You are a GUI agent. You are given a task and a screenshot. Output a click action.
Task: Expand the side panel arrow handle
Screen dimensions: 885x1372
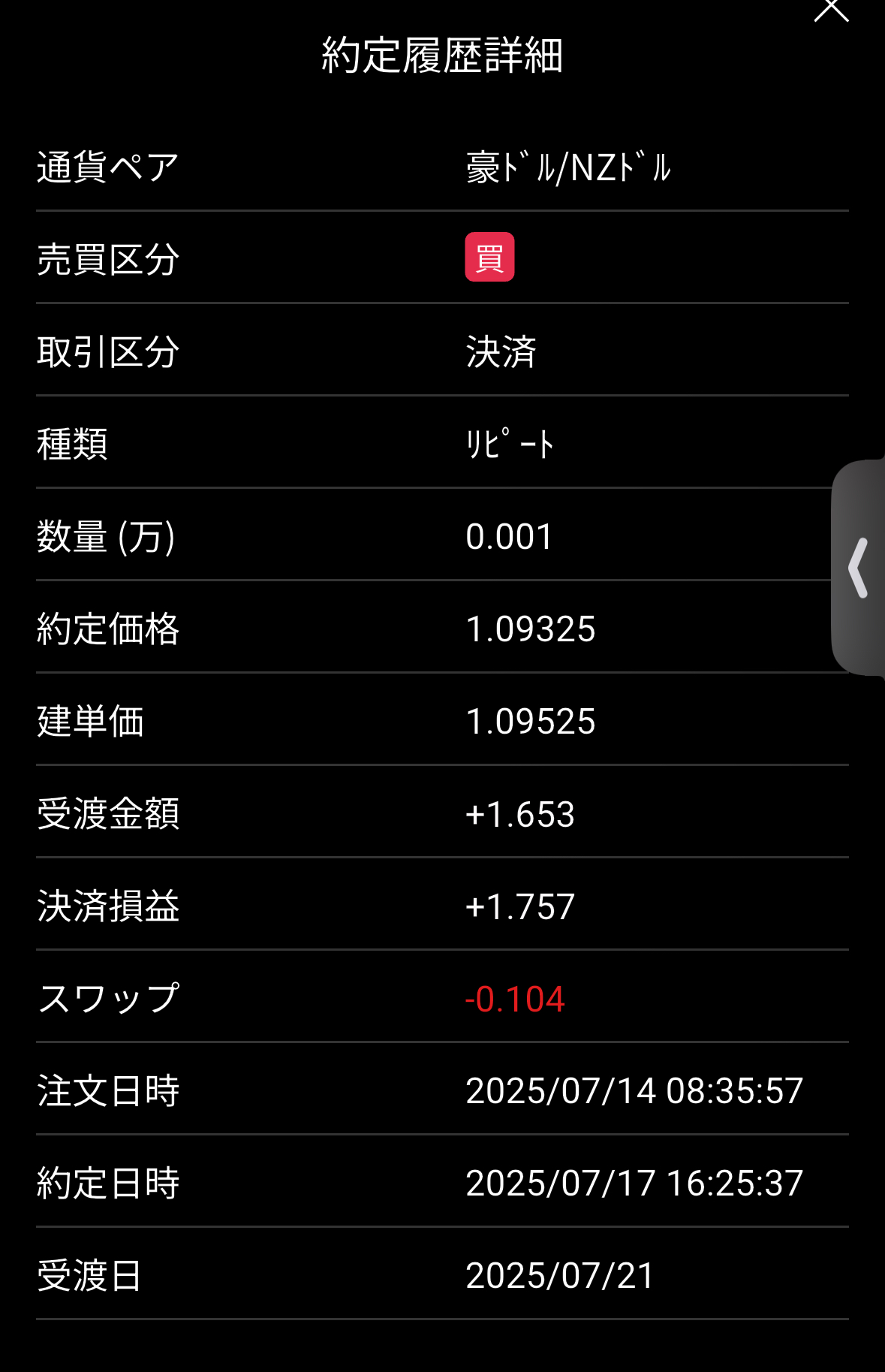coord(859,568)
